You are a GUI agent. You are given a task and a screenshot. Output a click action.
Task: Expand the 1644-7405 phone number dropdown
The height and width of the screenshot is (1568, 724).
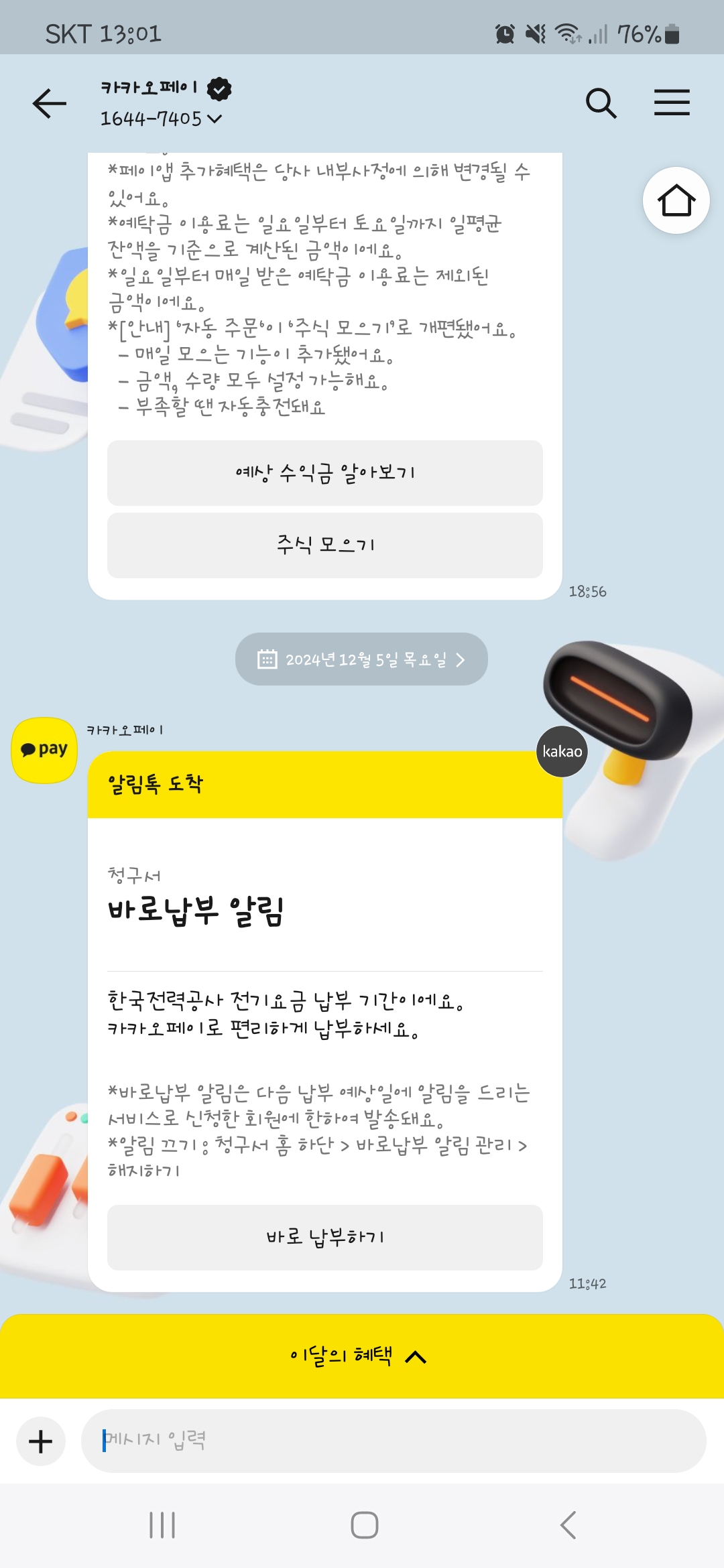[x=161, y=119]
